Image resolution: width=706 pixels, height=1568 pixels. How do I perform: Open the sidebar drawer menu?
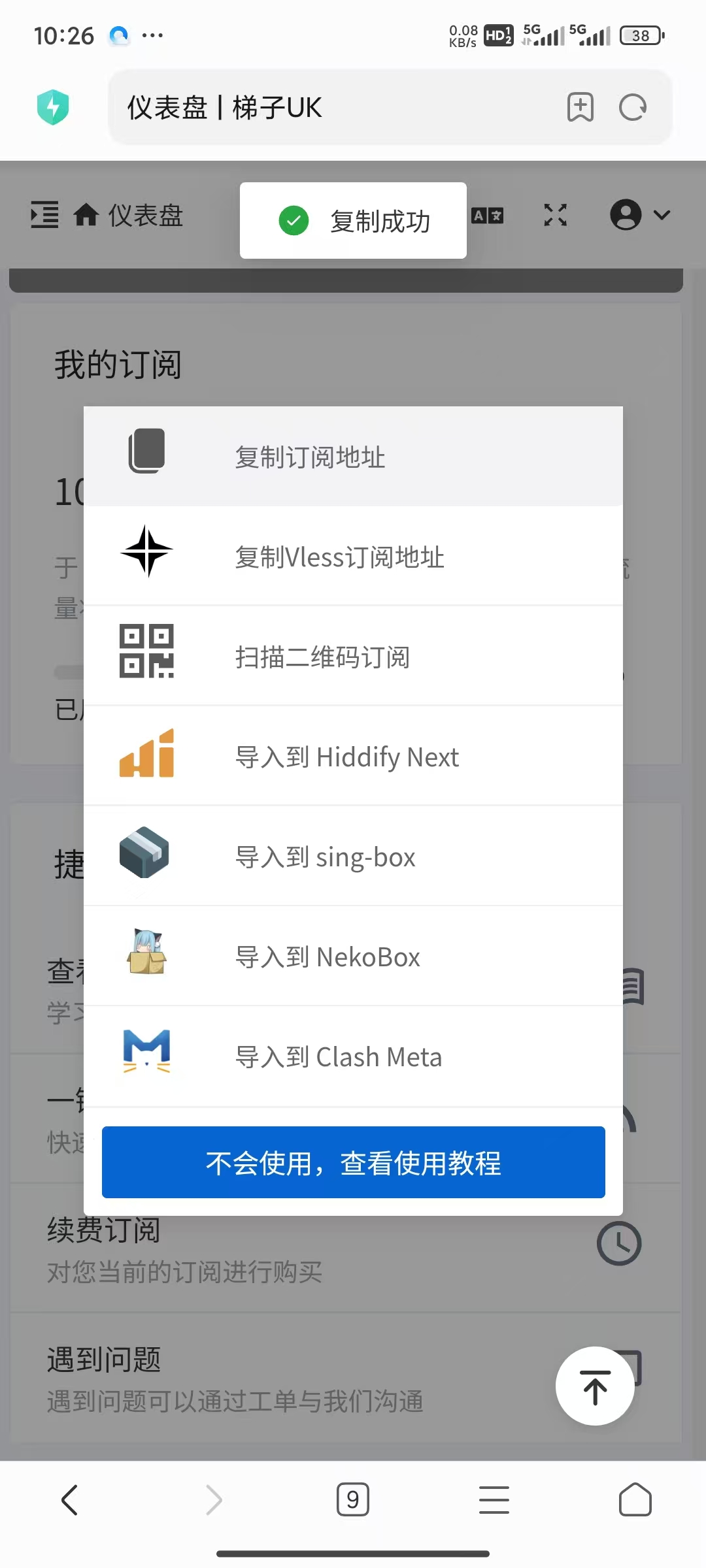click(44, 215)
